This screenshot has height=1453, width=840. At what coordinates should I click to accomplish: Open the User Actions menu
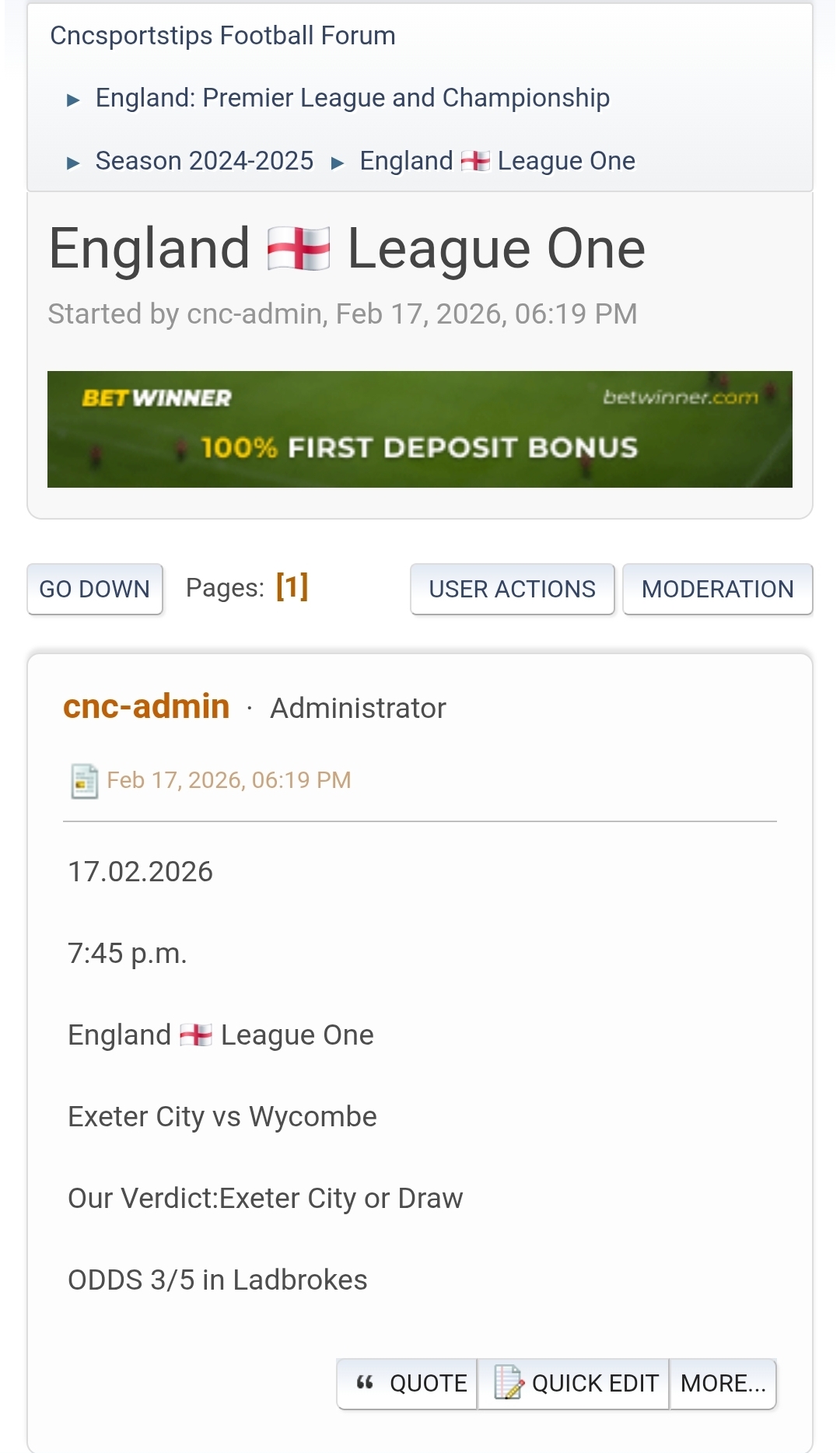coord(512,589)
